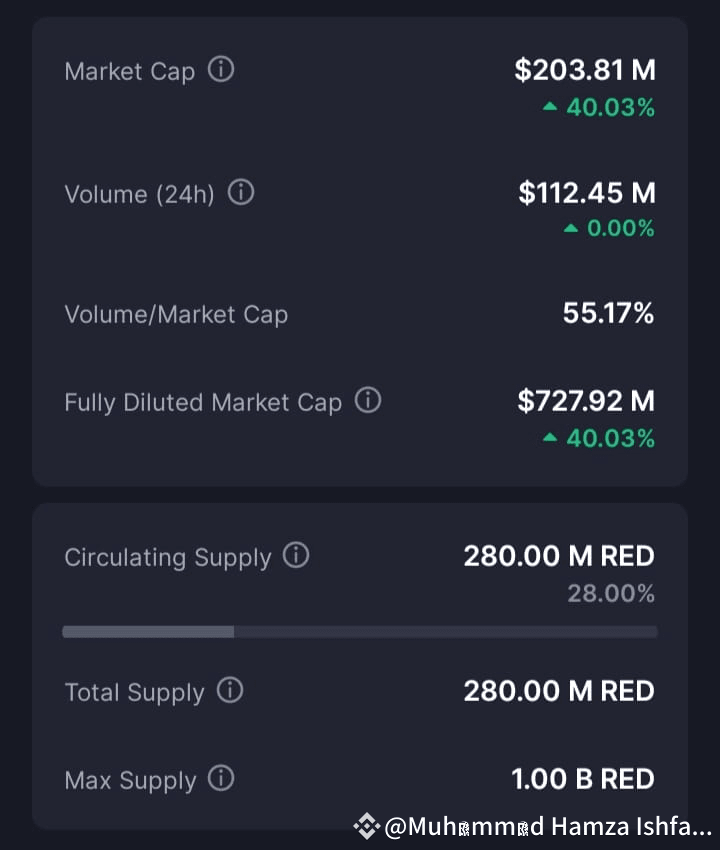Image resolution: width=720 pixels, height=850 pixels.
Task: Click the 1.00 B RED max supply value
Action: [x=582, y=778]
